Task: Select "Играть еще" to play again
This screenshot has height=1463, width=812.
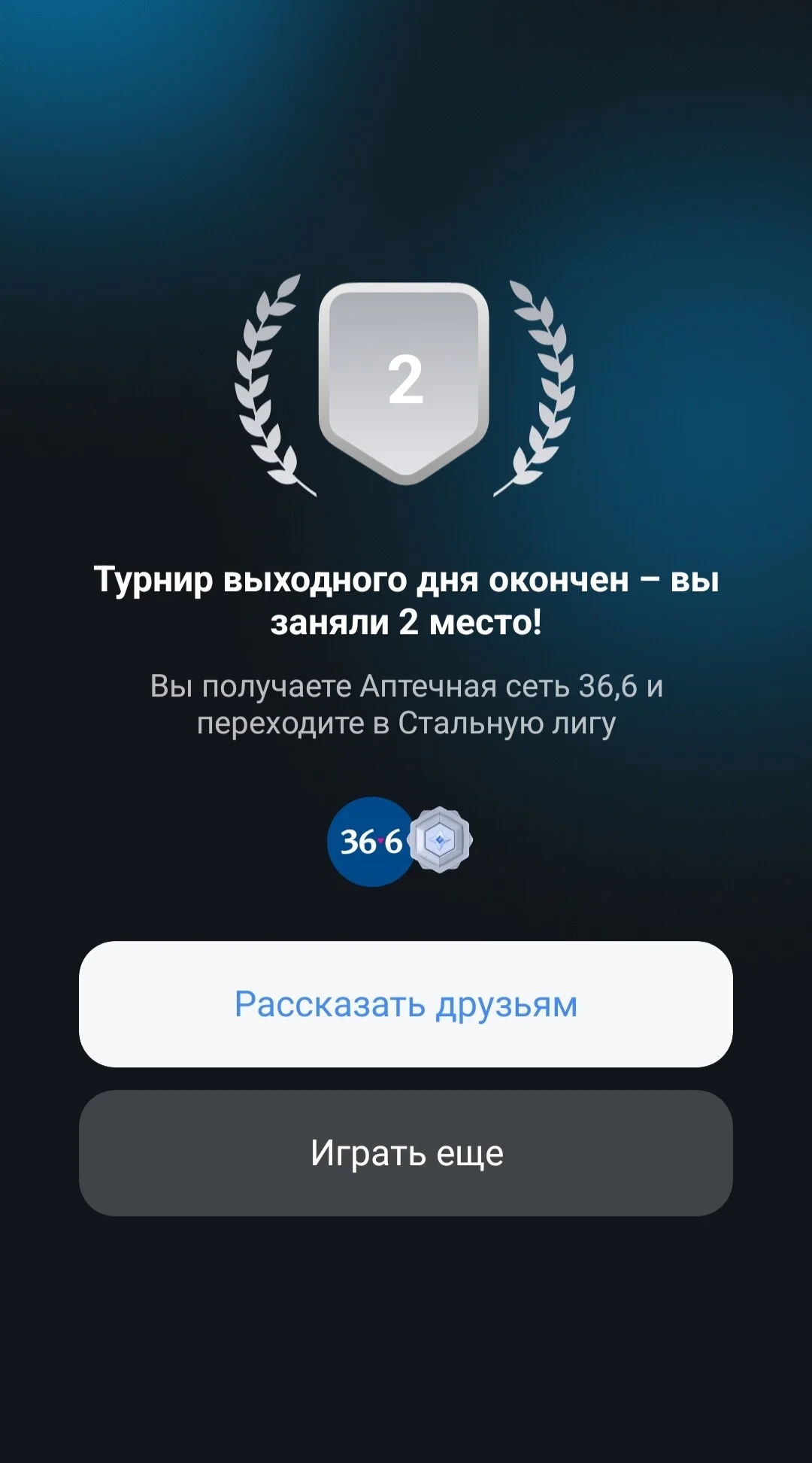Action: (x=406, y=1152)
